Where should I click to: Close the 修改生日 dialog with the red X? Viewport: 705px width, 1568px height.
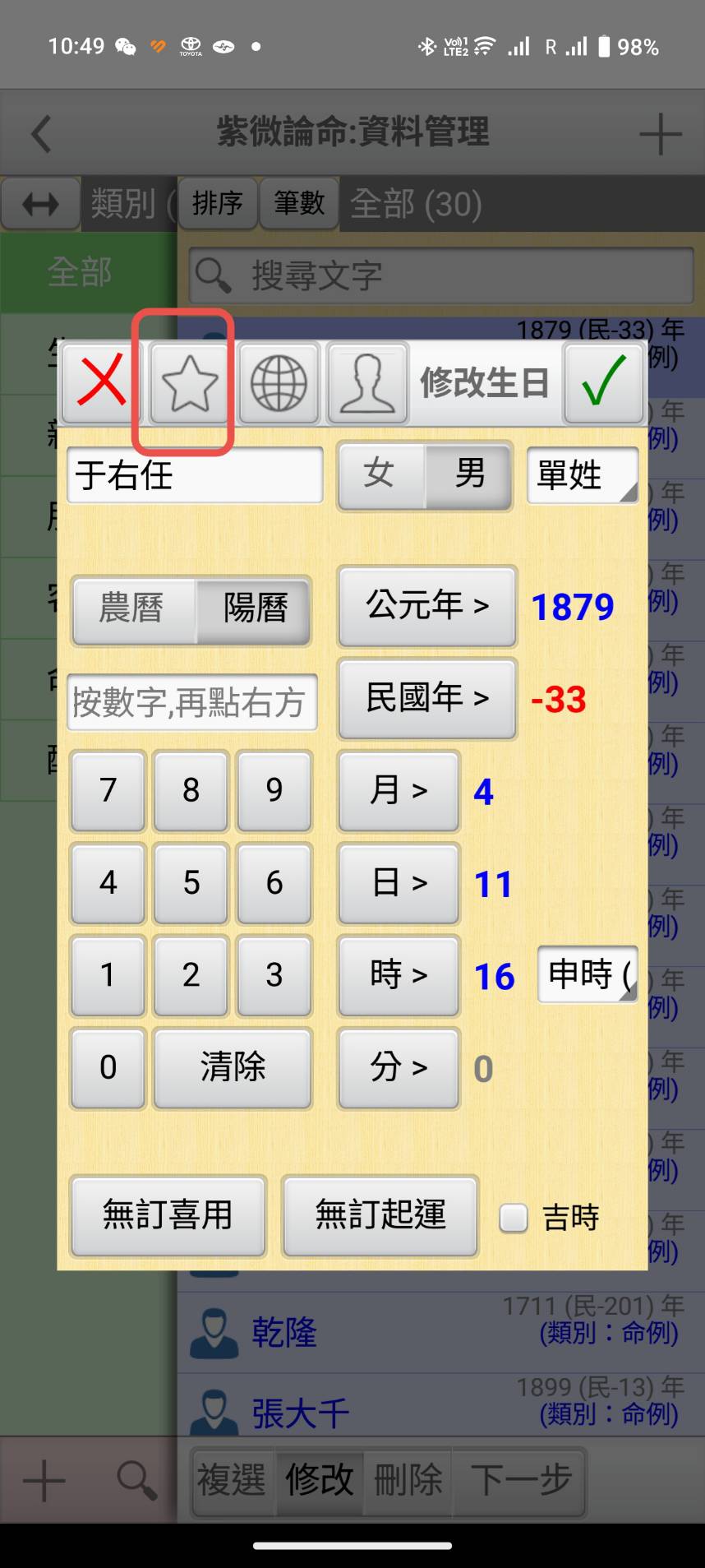(x=101, y=382)
